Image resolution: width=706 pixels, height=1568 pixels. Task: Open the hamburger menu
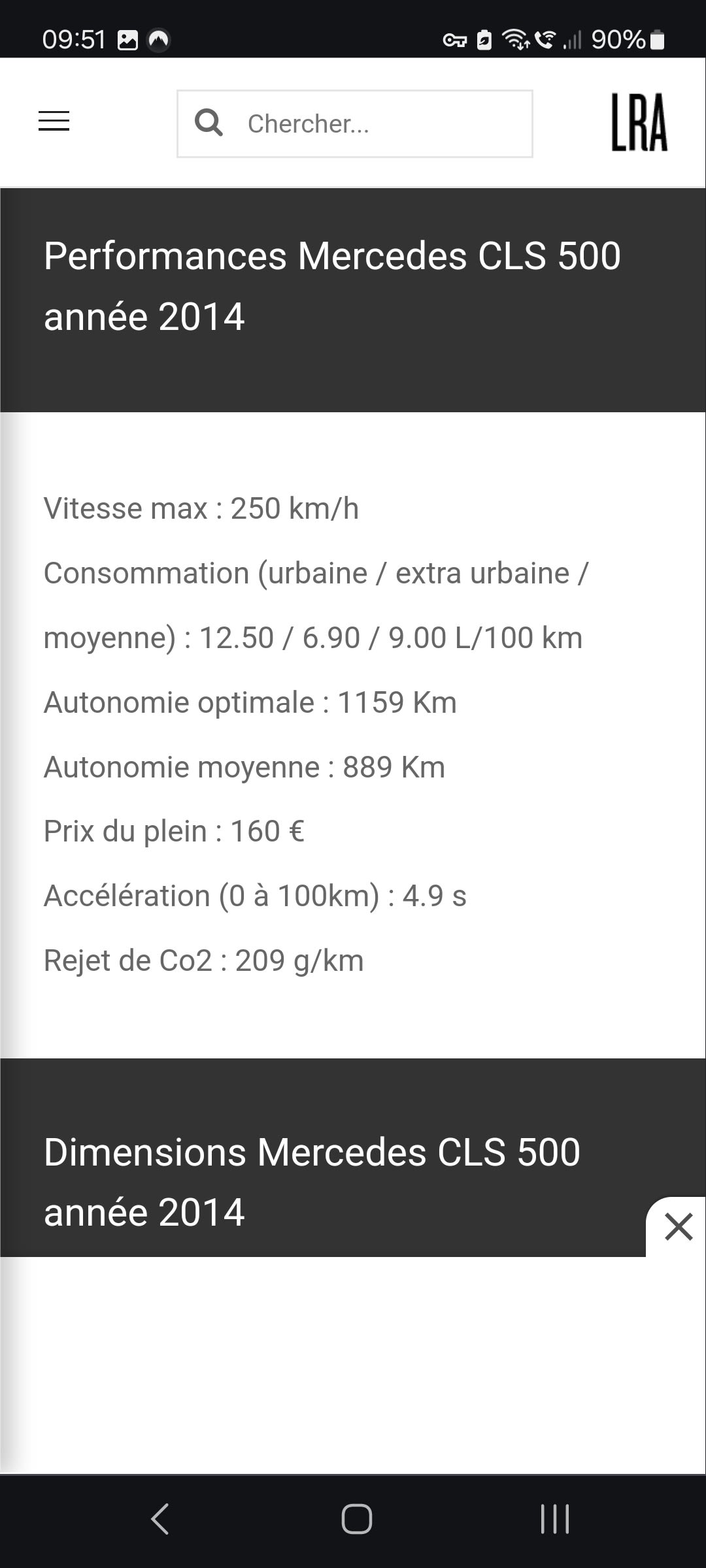54,122
